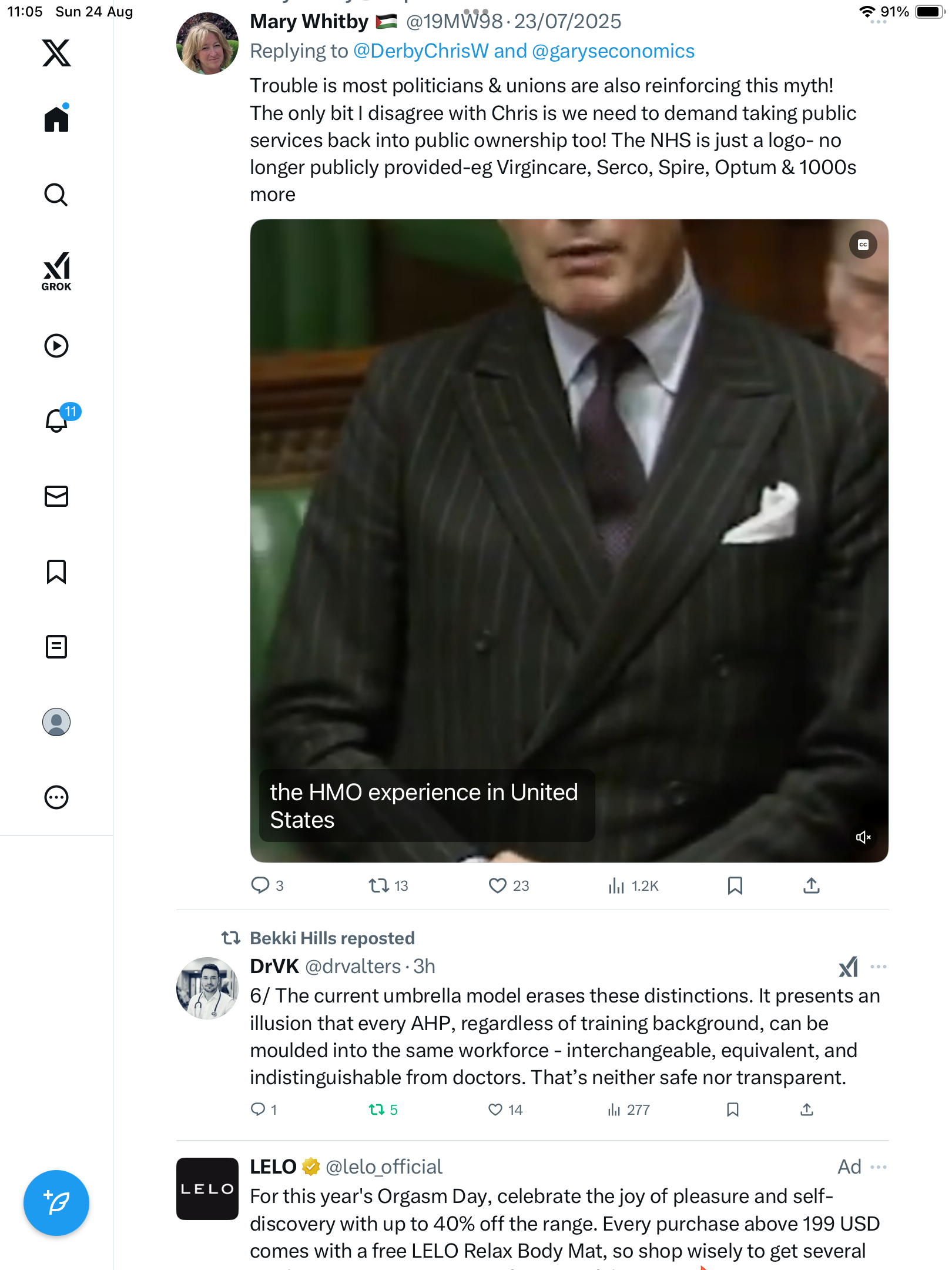Toggle closed captions on the video
The width and height of the screenshot is (952, 1270).
pyautogui.click(x=863, y=245)
